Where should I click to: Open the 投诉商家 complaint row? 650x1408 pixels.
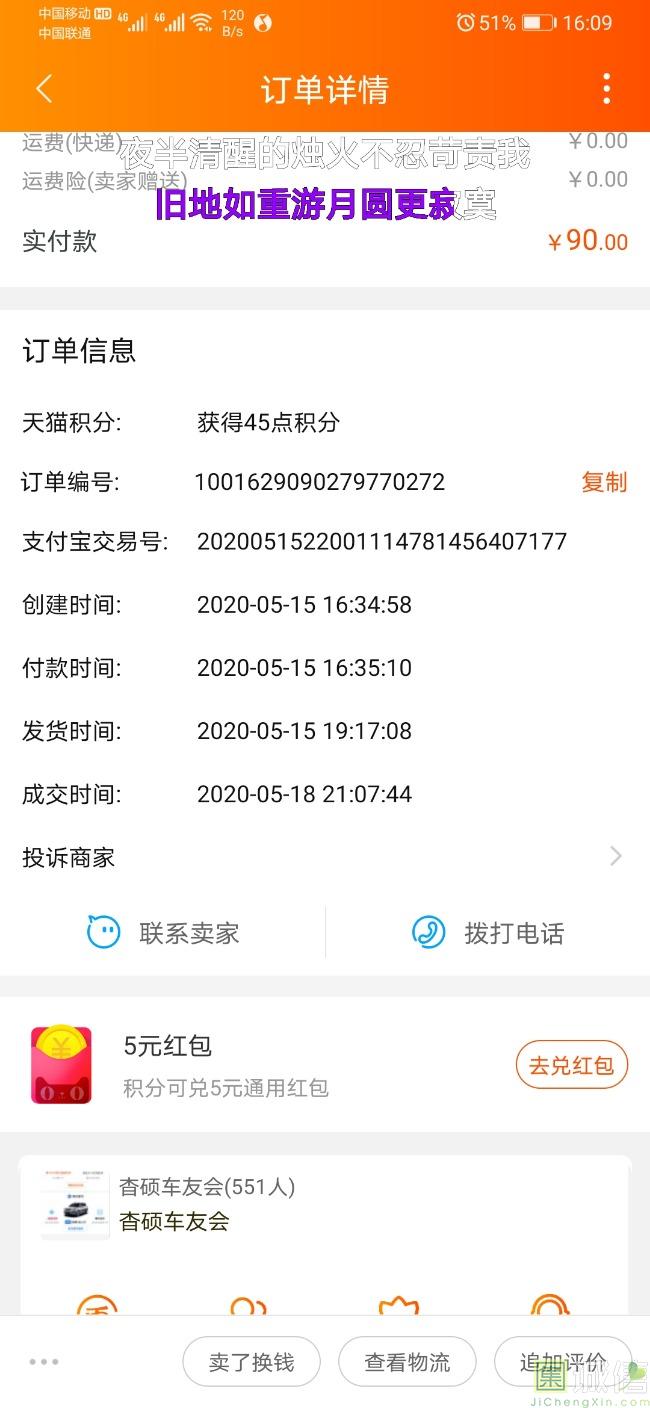point(325,857)
